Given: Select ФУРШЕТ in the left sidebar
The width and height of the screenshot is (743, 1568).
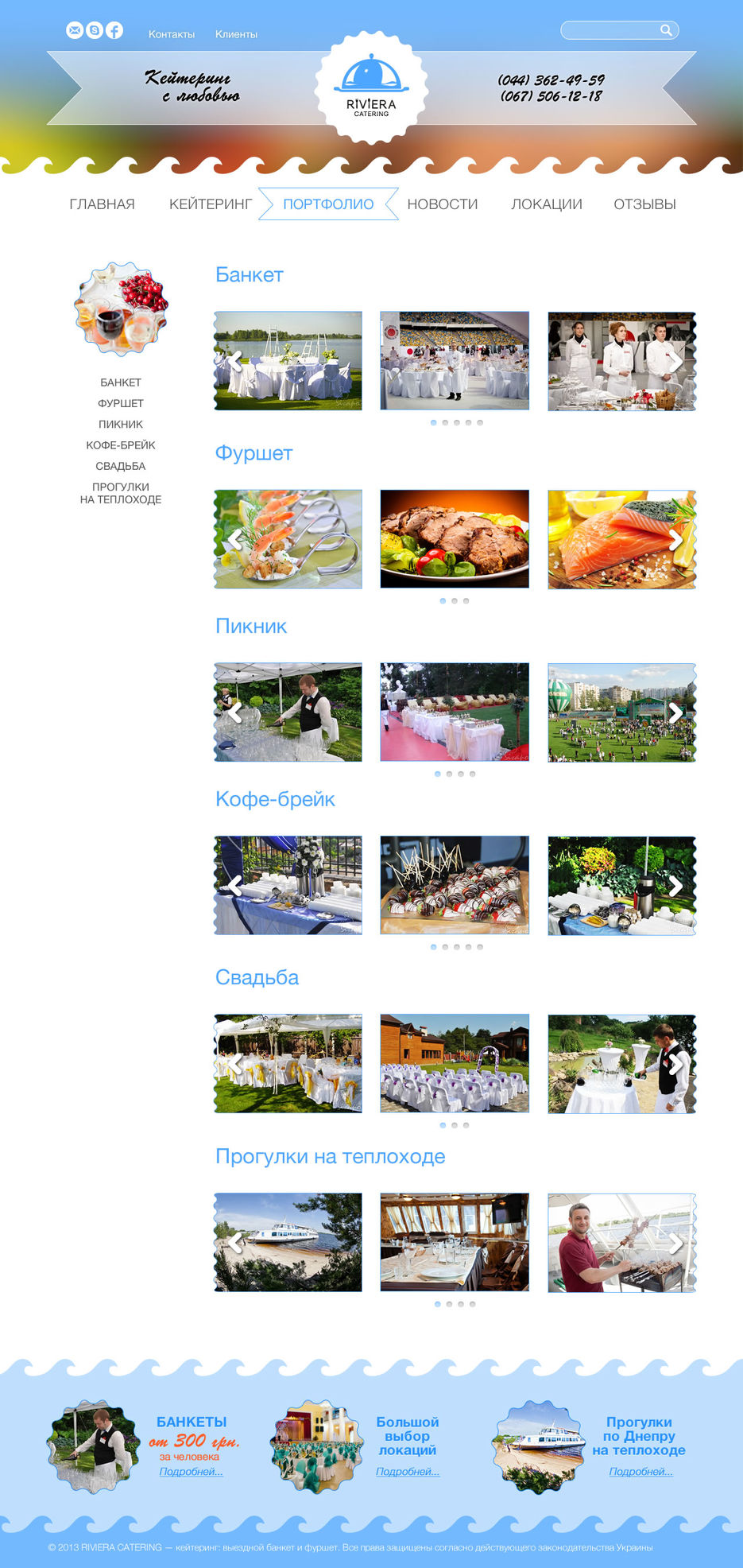Looking at the screenshot, I should coord(121,403).
